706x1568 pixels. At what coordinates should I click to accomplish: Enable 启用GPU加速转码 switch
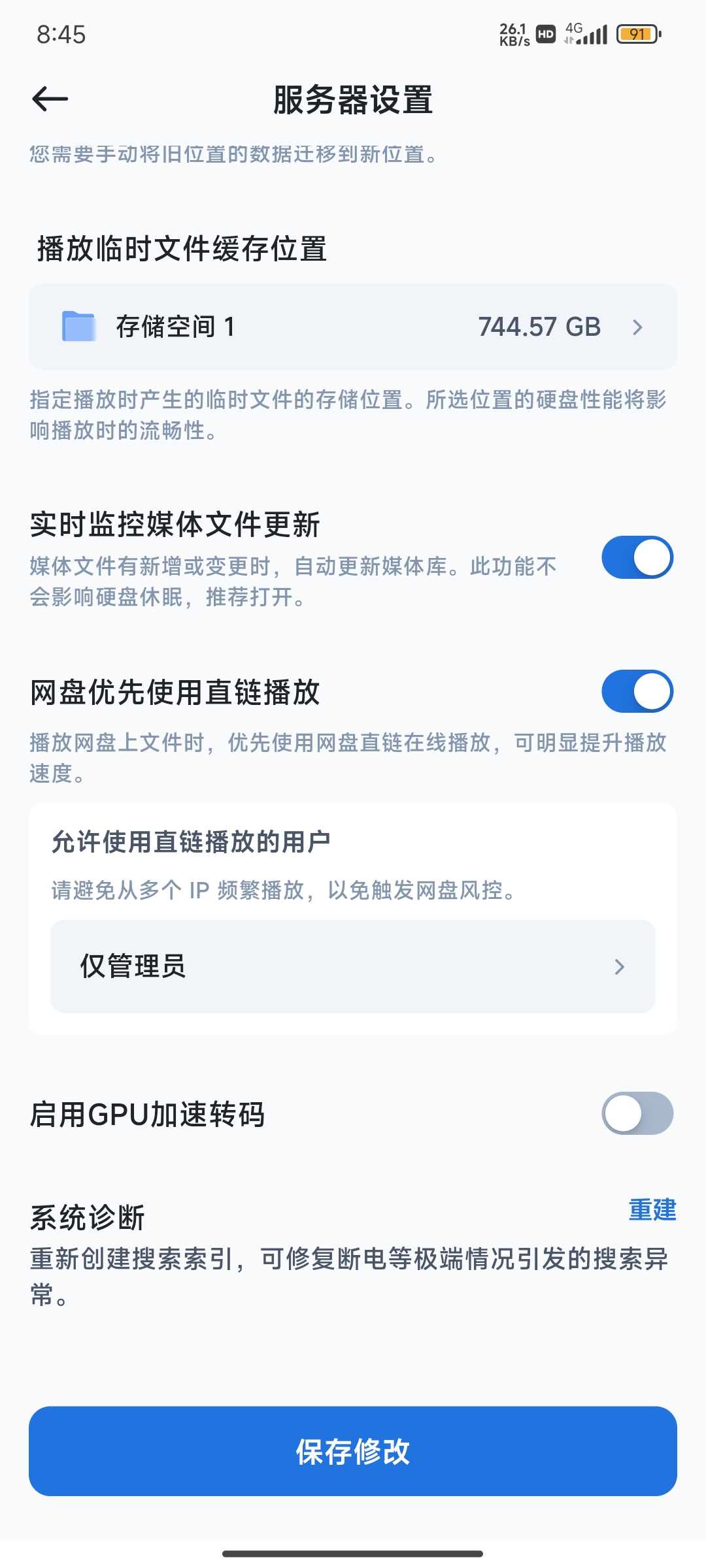(x=637, y=1113)
